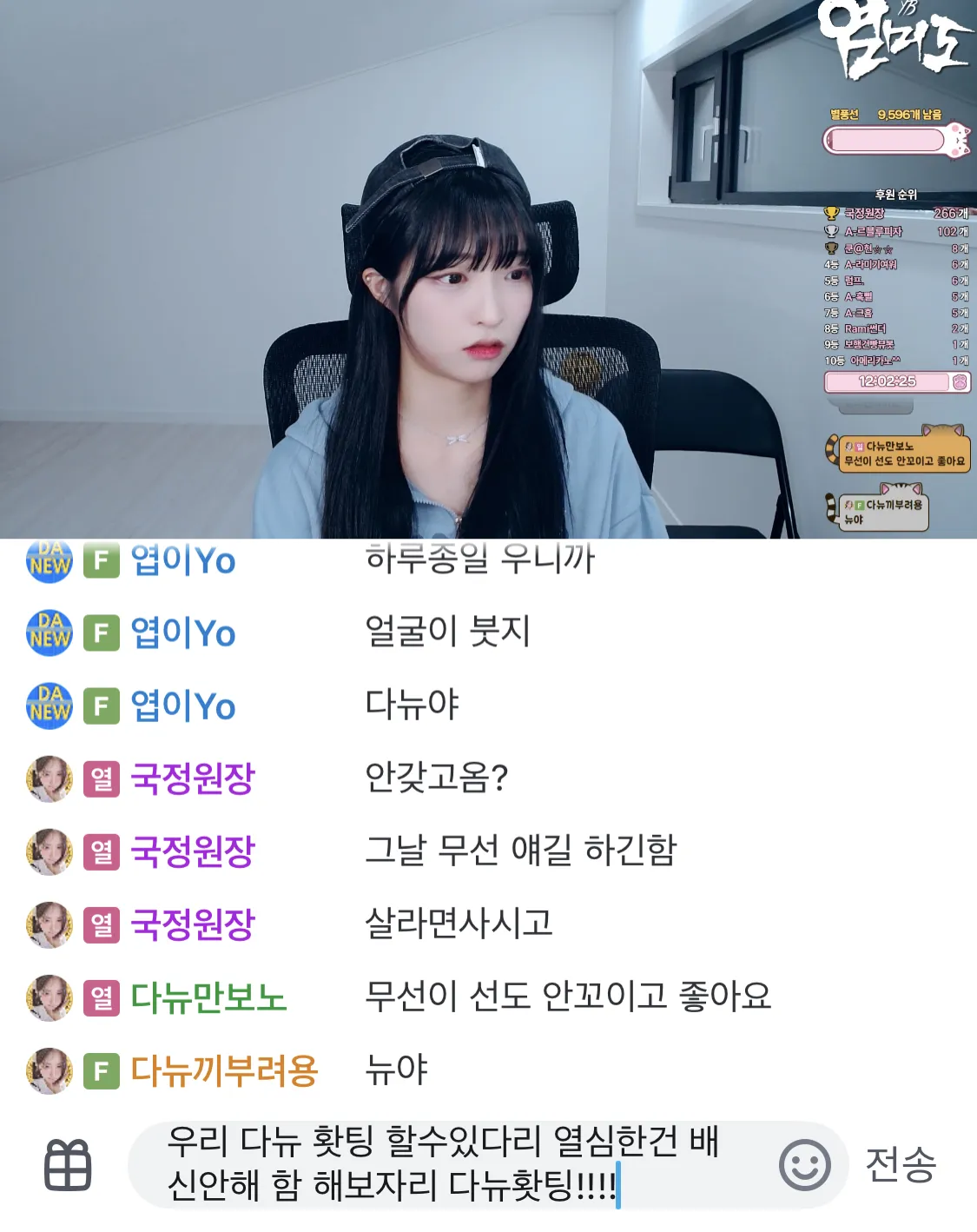Open the gift icon beside the chat box
Viewport: 977px width, 1232px height.
68,1165
